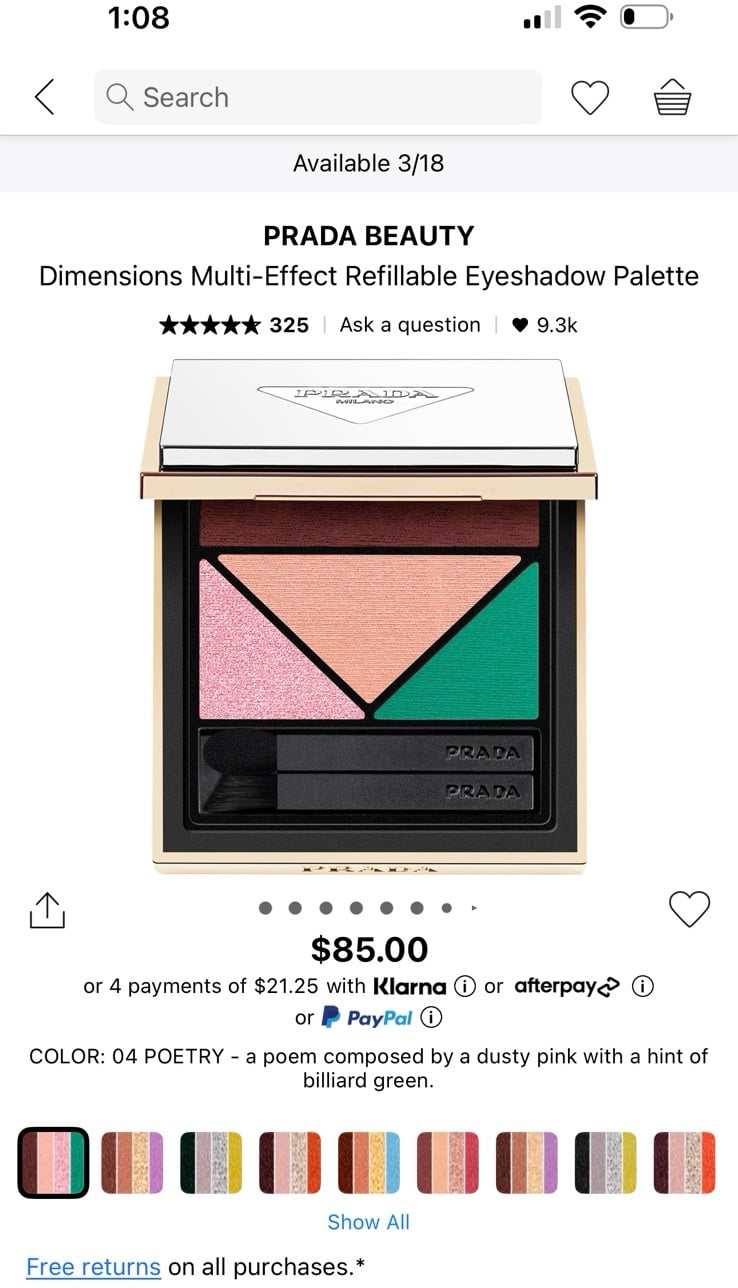The height and width of the screenshot is (1288, 738).
Task: Select the dark green and yellow swatch
Action: point(211,1163)
